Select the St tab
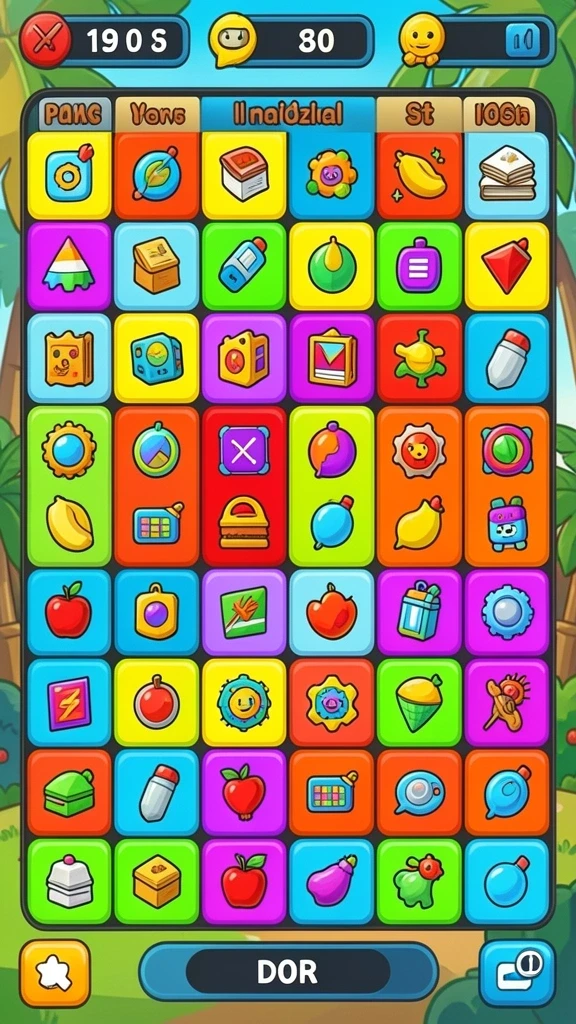Viewport: 576px width, 1024px height. pyautogui.click(x=419, y=115)
